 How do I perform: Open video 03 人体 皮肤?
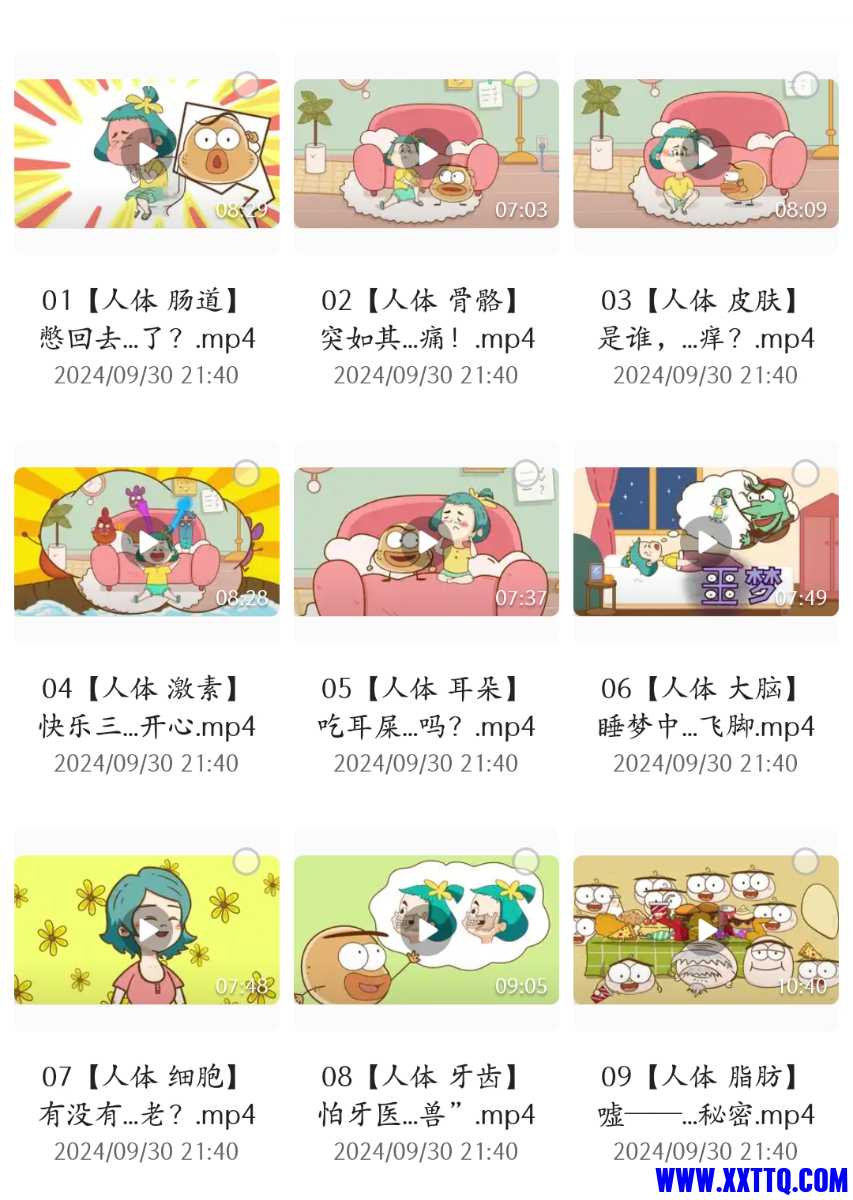coord(706,154)
